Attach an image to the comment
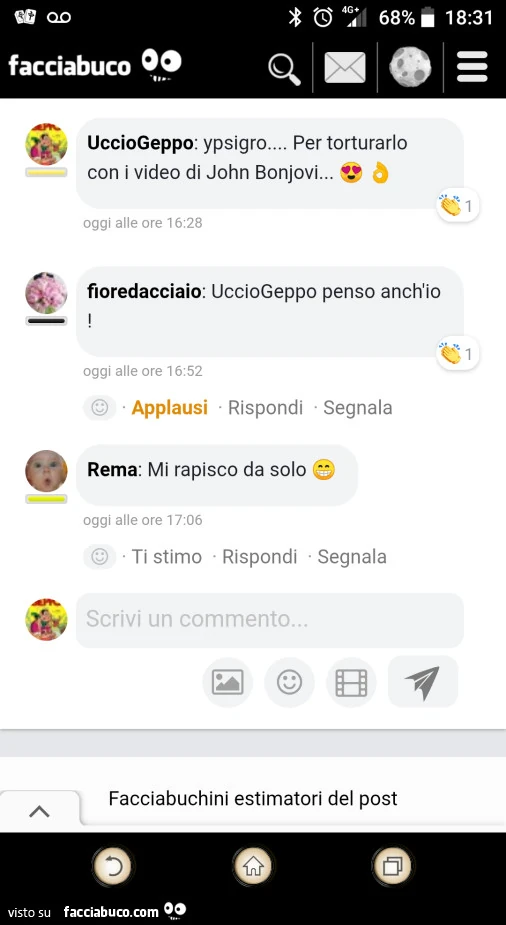The height and width of the screenshot is (925, 506). 228,683
